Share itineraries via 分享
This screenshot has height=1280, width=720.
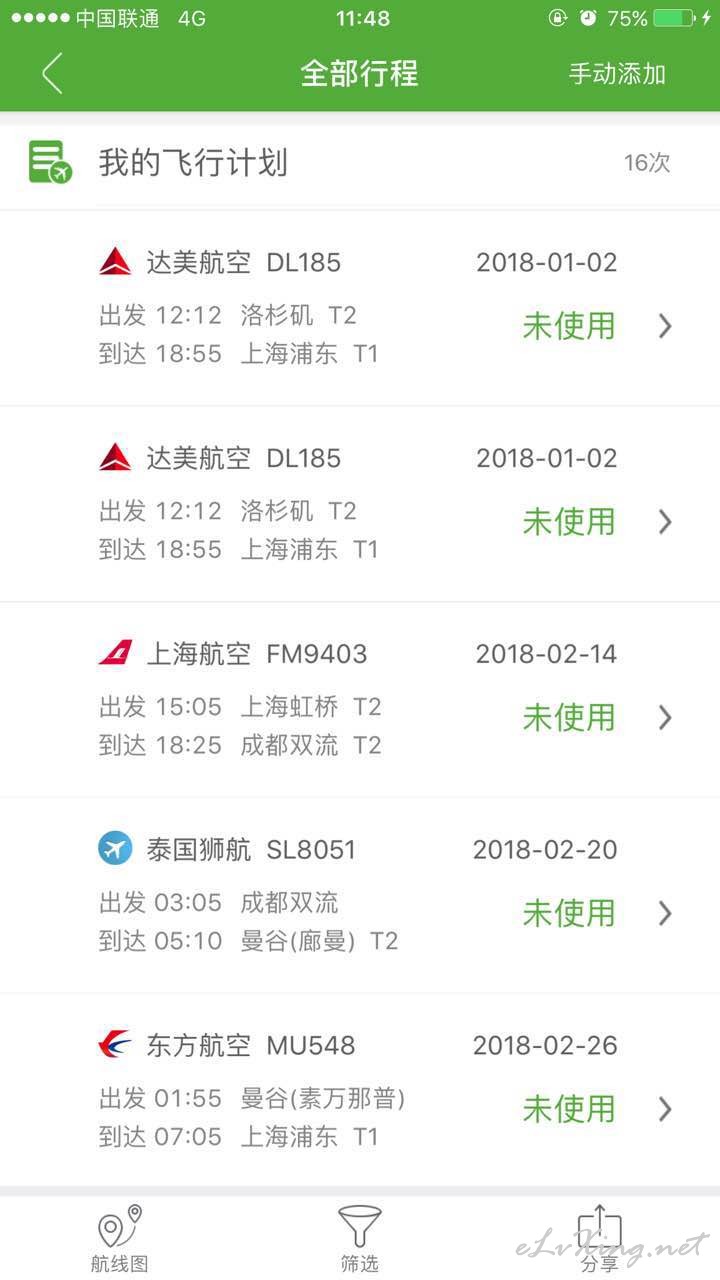click(x=600, y=1239)
